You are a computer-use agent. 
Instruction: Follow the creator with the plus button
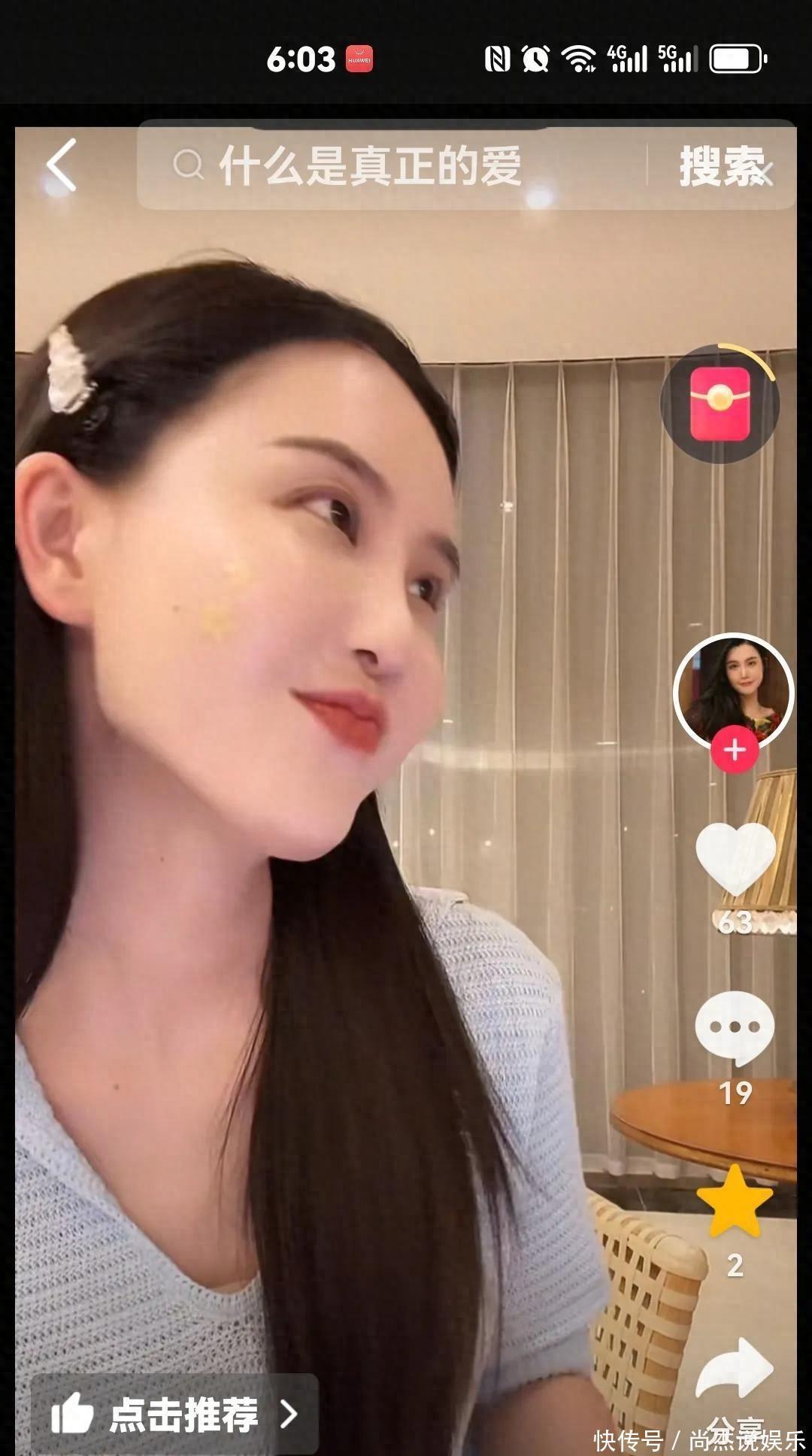(735, 750)
